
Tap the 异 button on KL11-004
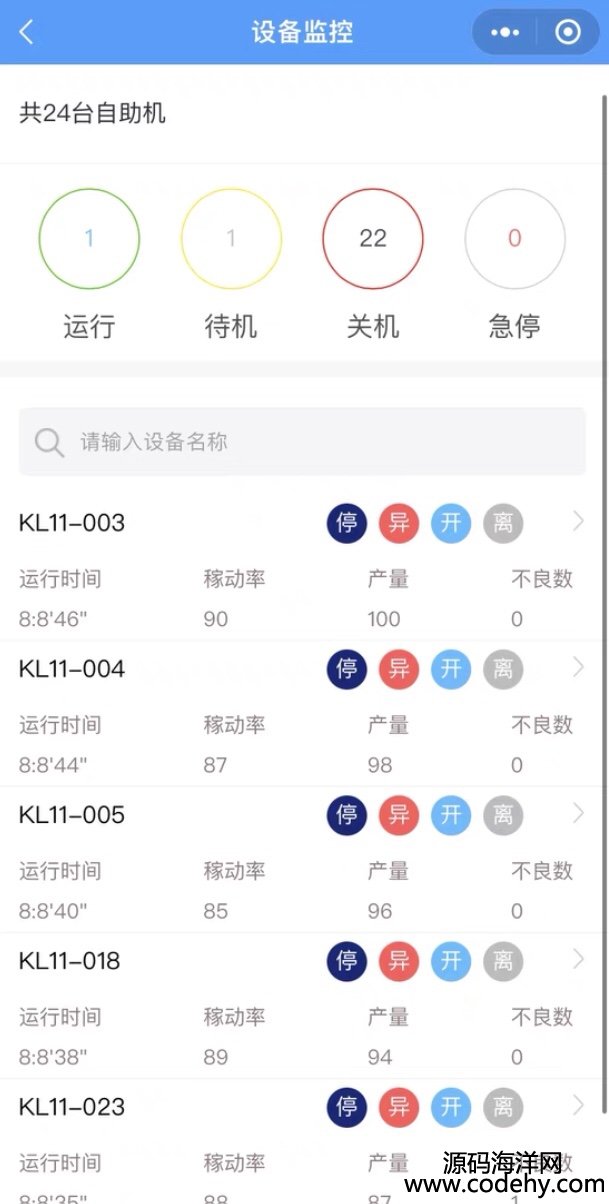pyautogui.click(x=399, y=669)
